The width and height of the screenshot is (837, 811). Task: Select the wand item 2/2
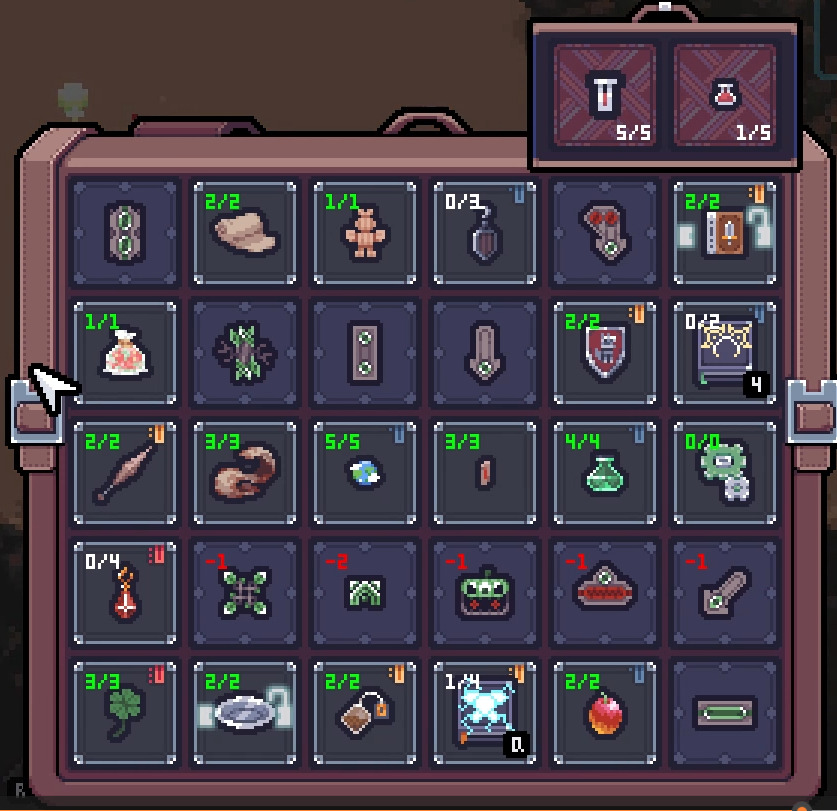(x=125, y=473)
